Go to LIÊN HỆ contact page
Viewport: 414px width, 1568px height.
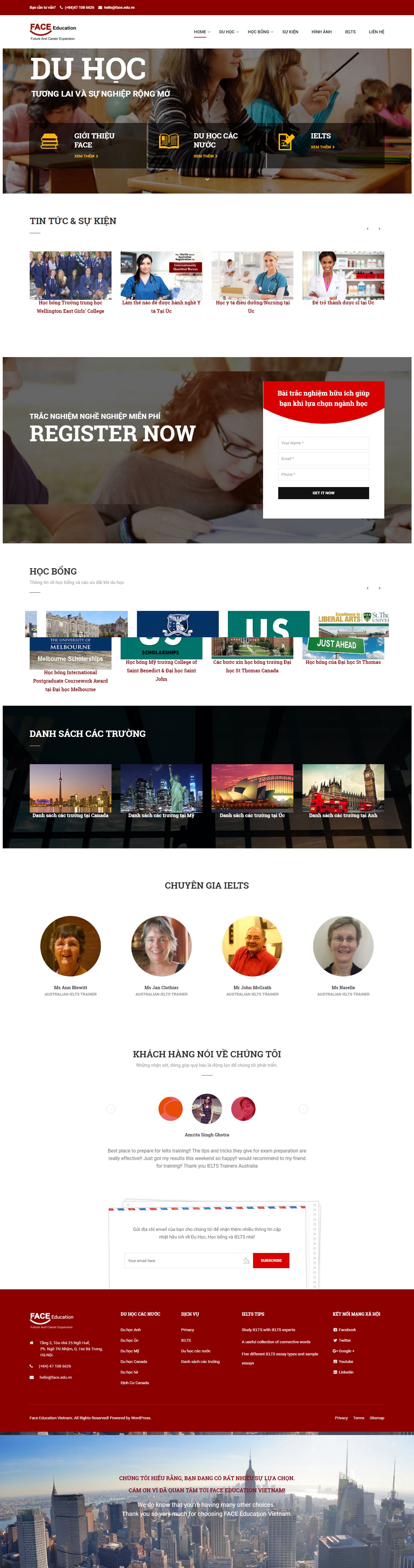click(x=376, y=32)
